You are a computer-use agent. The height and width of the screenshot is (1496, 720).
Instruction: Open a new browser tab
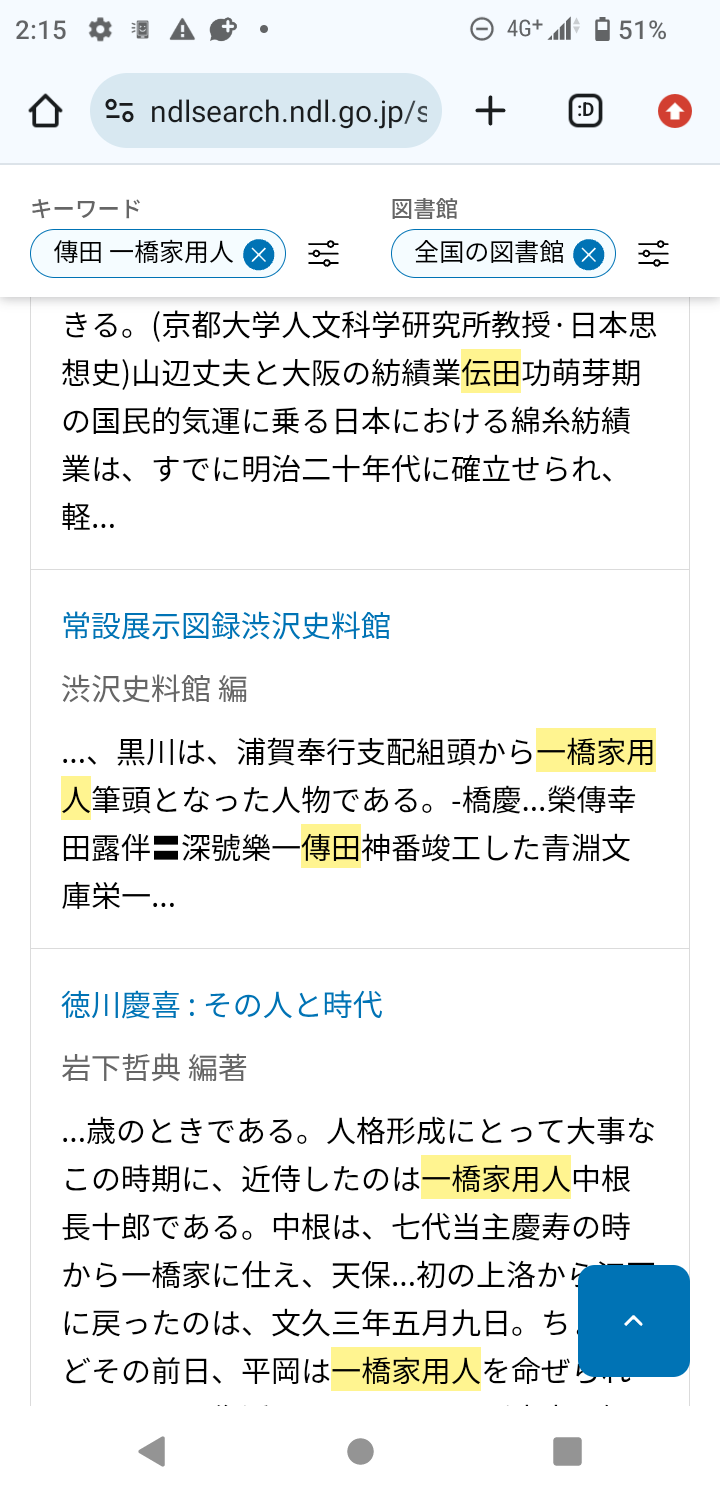tap(490, 111)
